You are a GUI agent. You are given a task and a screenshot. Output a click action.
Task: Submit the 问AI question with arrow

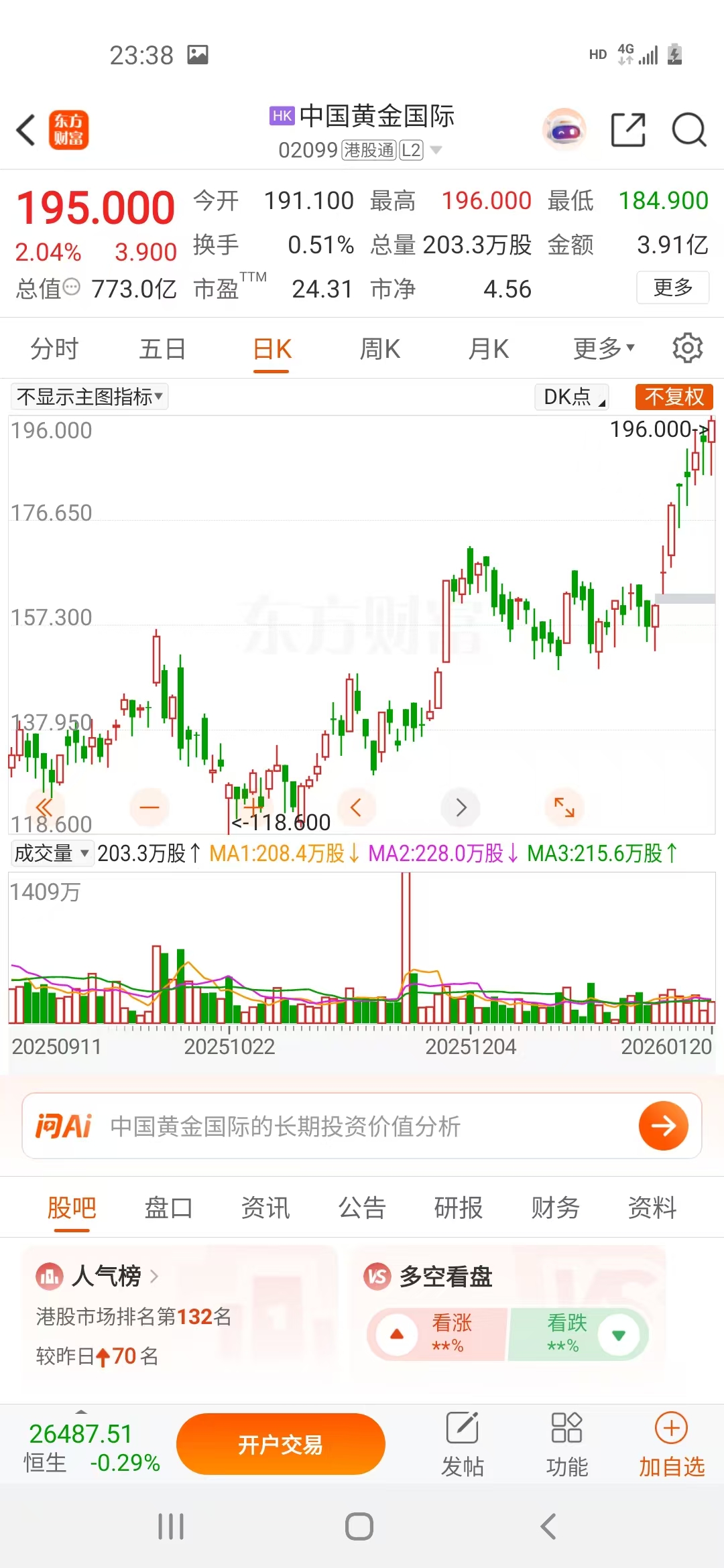tap(663, 1126)
